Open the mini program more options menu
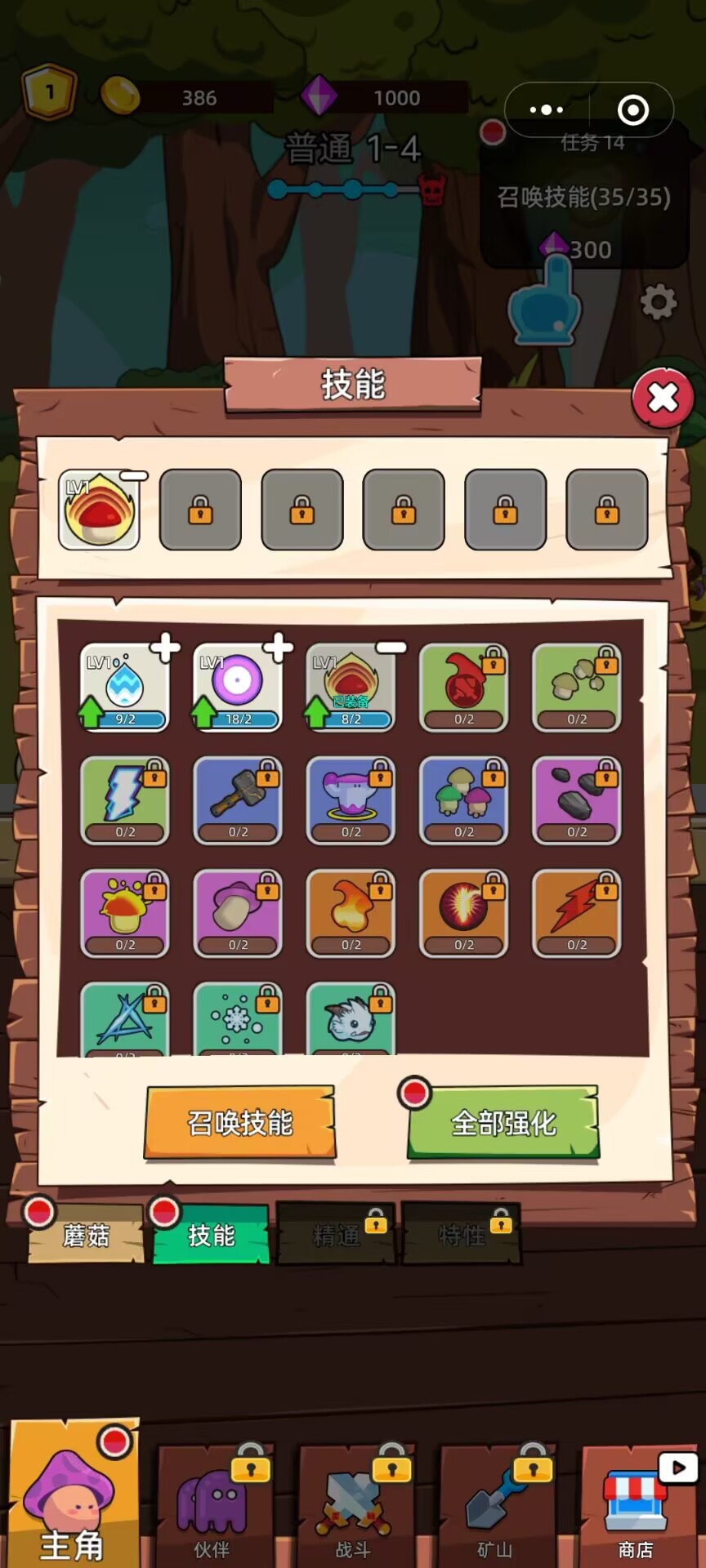This screenshot has height=1568, width=706. [546, 109]
